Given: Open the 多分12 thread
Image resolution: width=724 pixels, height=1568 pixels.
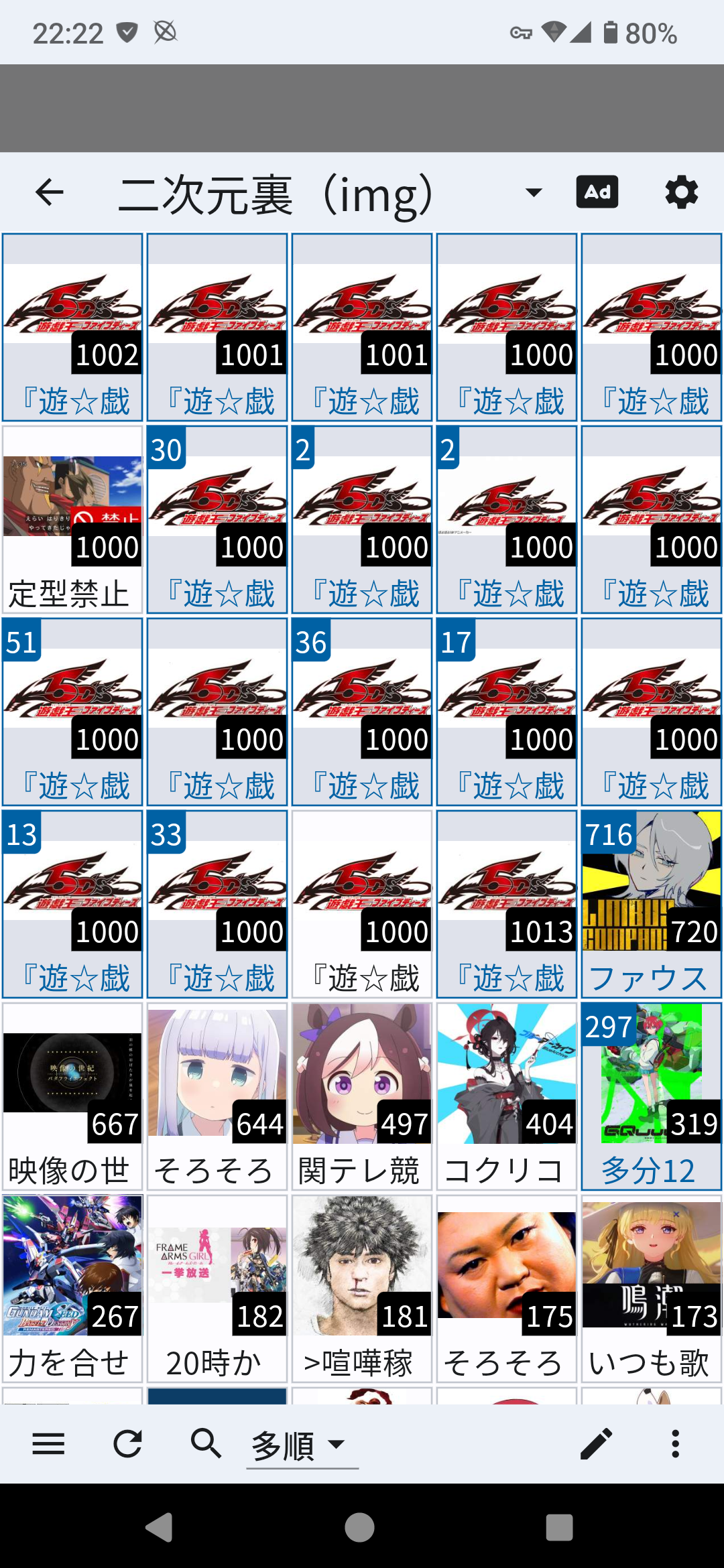Looking at the screenshot, I should point(651,1096).
